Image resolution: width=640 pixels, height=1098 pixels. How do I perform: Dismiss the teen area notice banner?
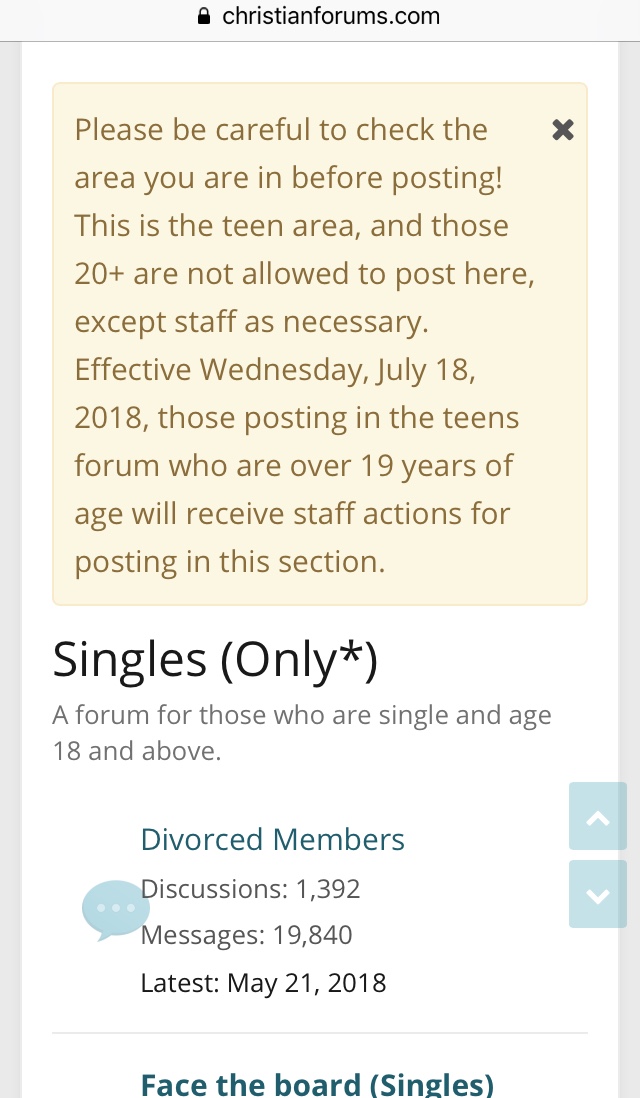[563, 130]
